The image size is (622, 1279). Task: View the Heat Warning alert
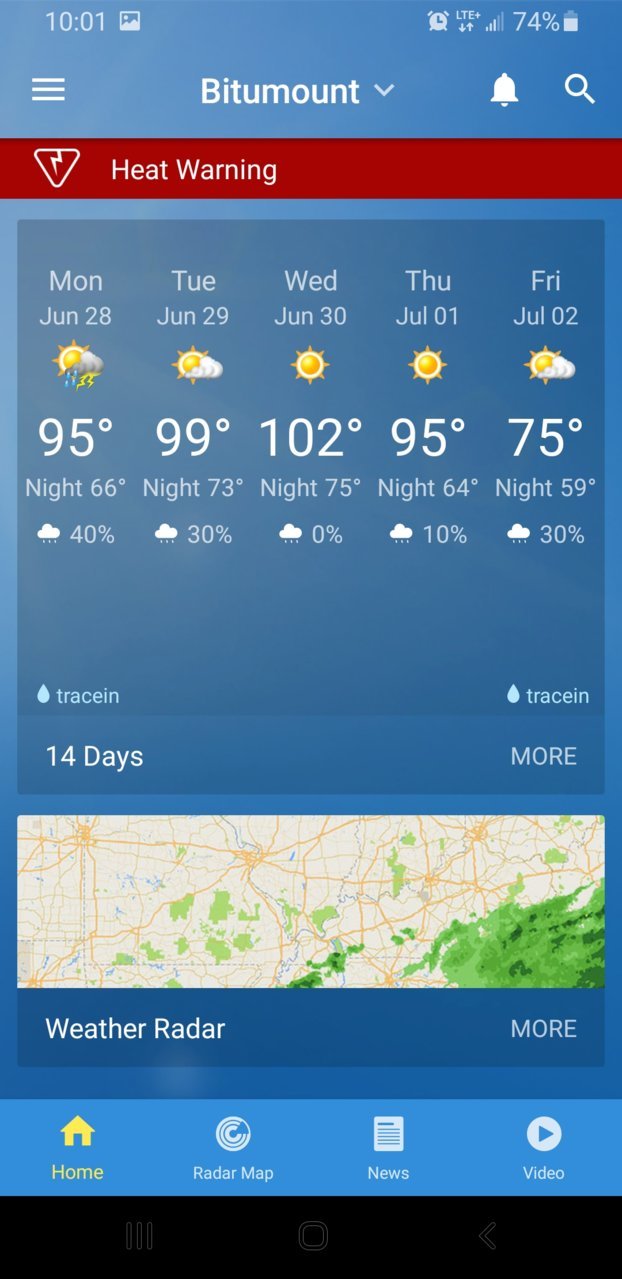click(311, 169)
